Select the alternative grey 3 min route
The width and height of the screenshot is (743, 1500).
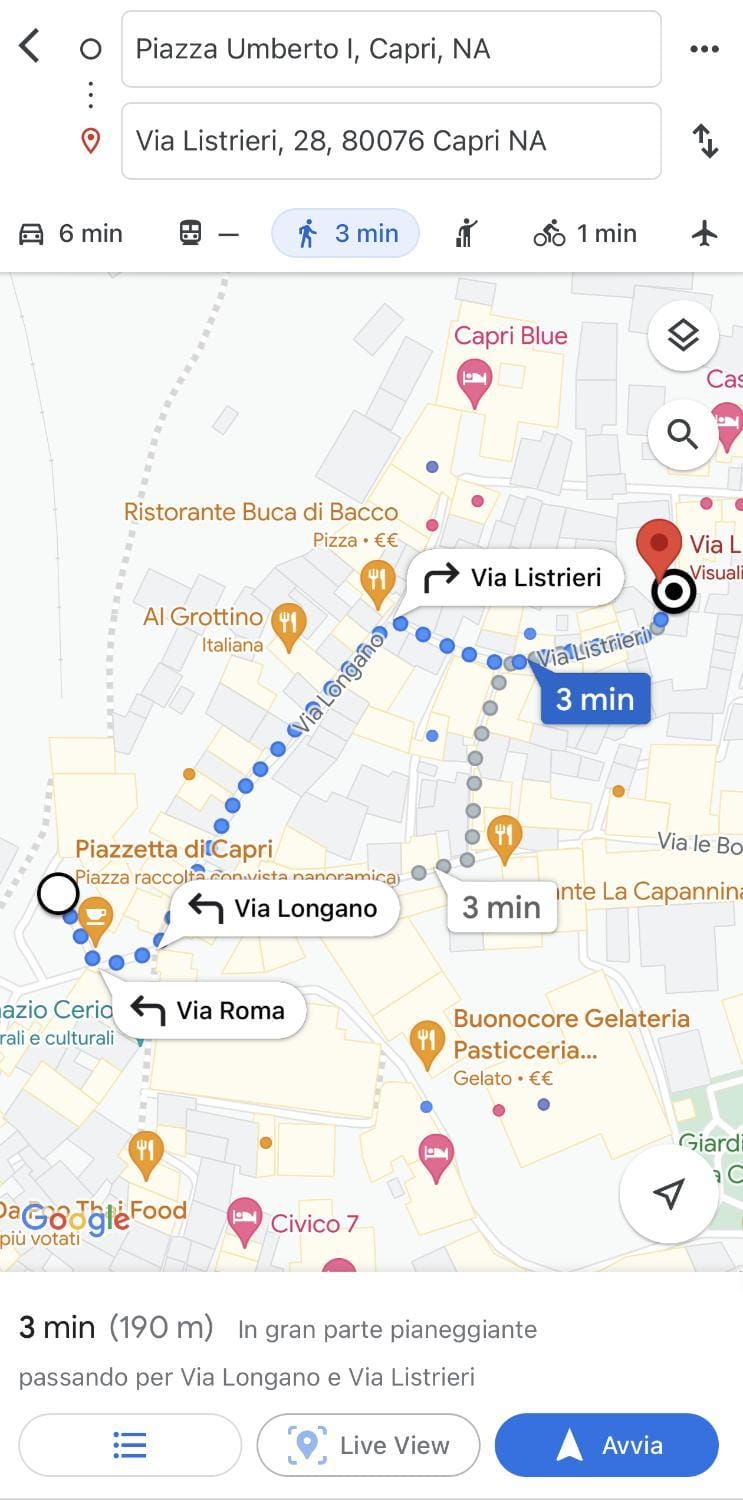[501, 907]
